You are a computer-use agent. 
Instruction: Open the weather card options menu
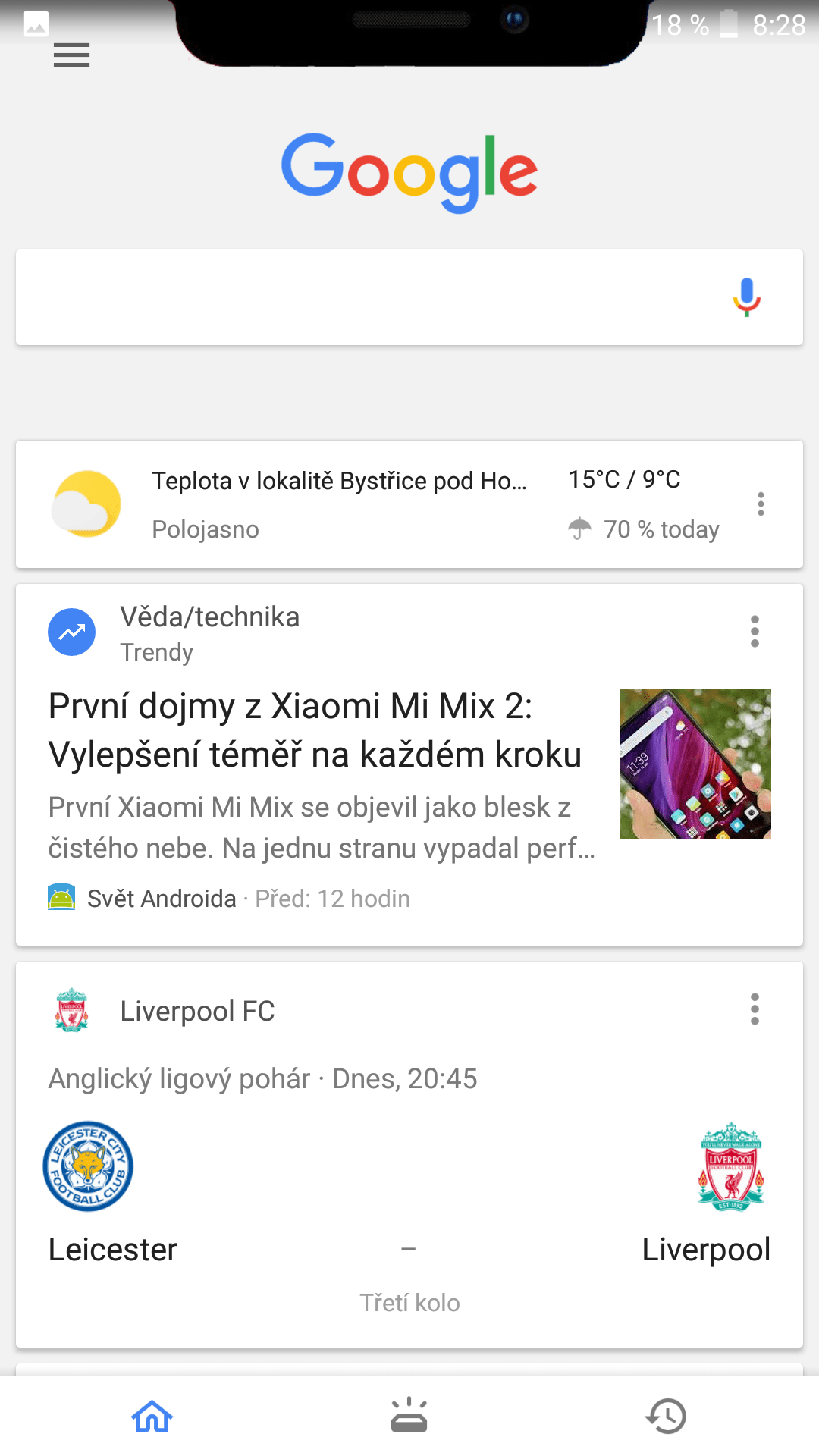coord(761,504)
